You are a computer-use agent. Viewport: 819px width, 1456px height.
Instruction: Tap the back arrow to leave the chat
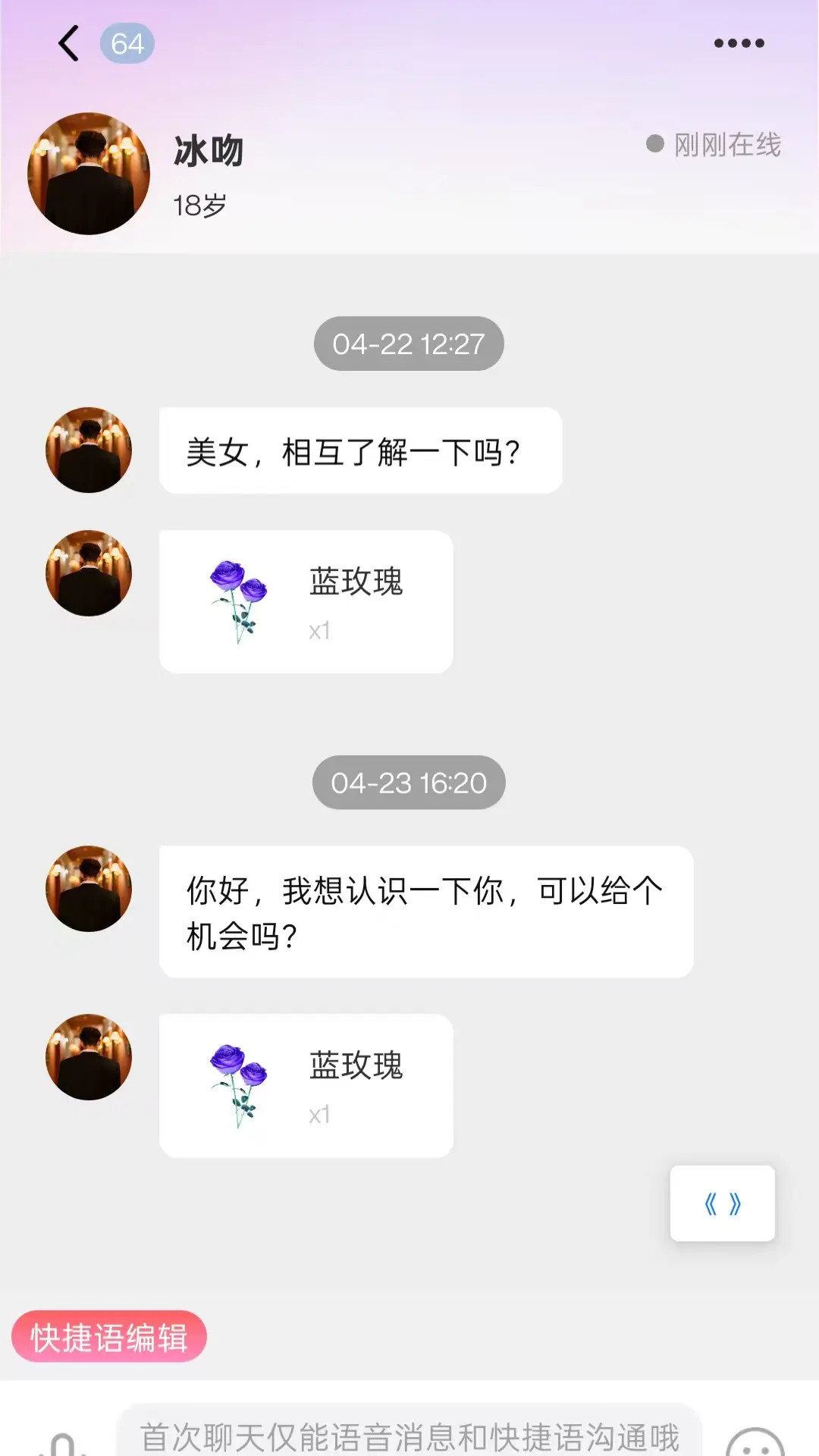pos(68,42)
